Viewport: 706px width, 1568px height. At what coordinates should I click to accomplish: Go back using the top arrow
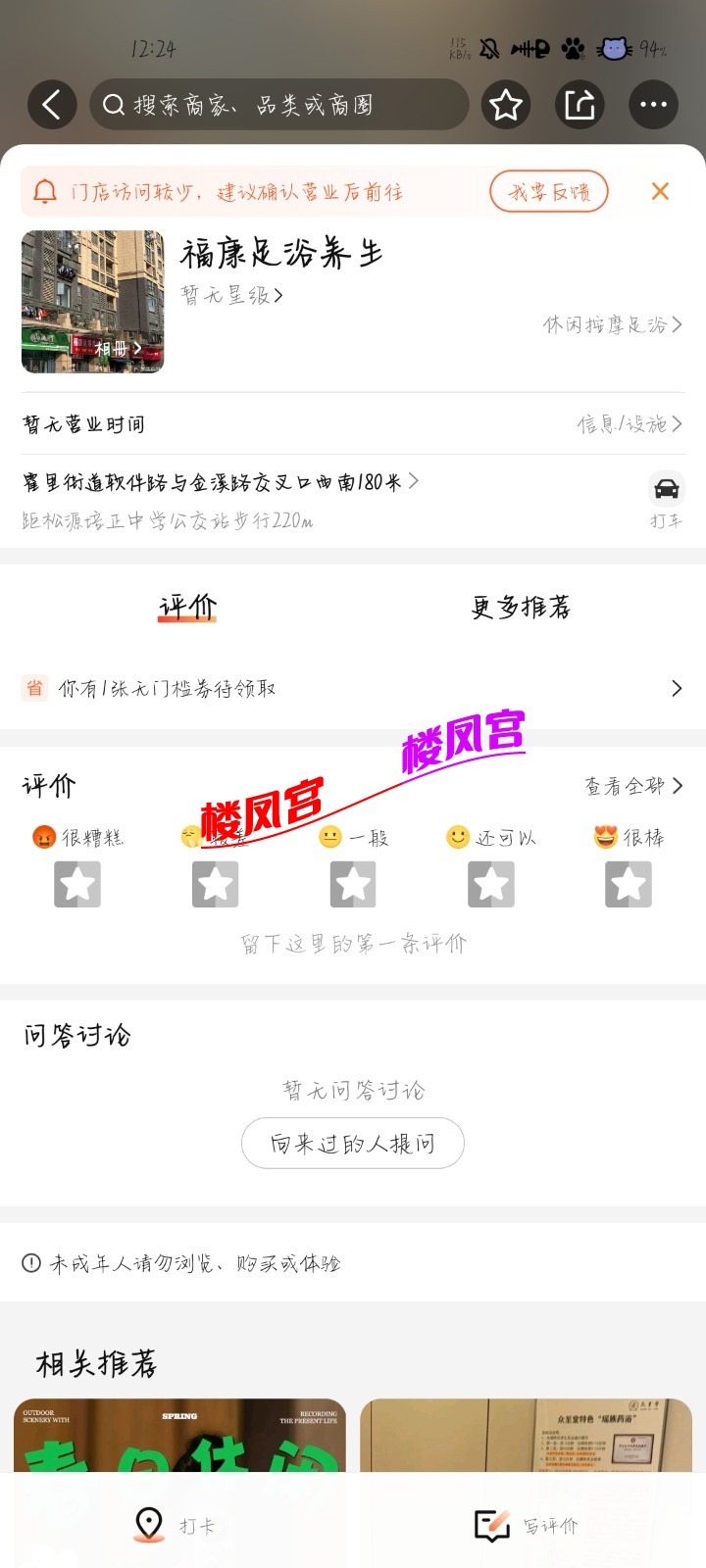point(52,104)
